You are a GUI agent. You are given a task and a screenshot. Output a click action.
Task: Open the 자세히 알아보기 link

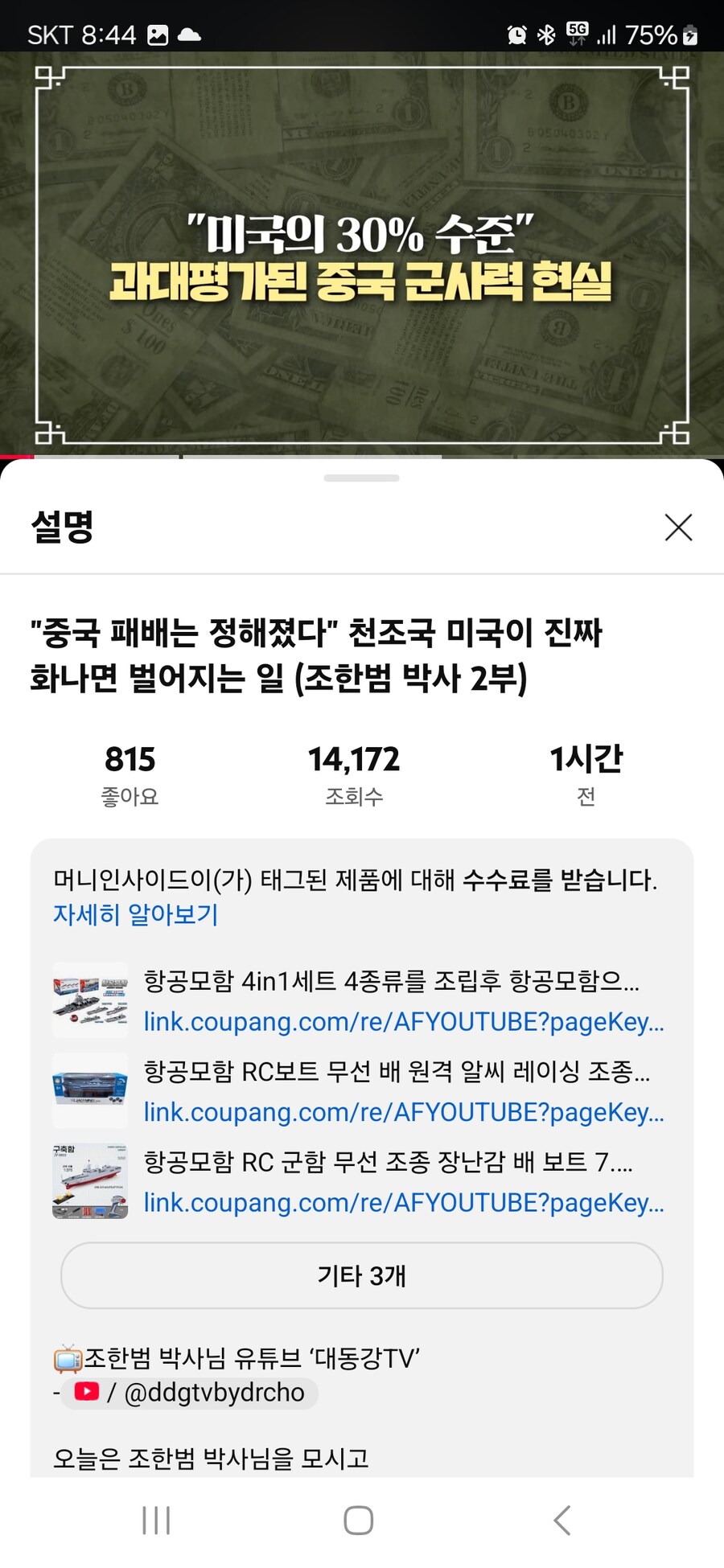(135, 917)
